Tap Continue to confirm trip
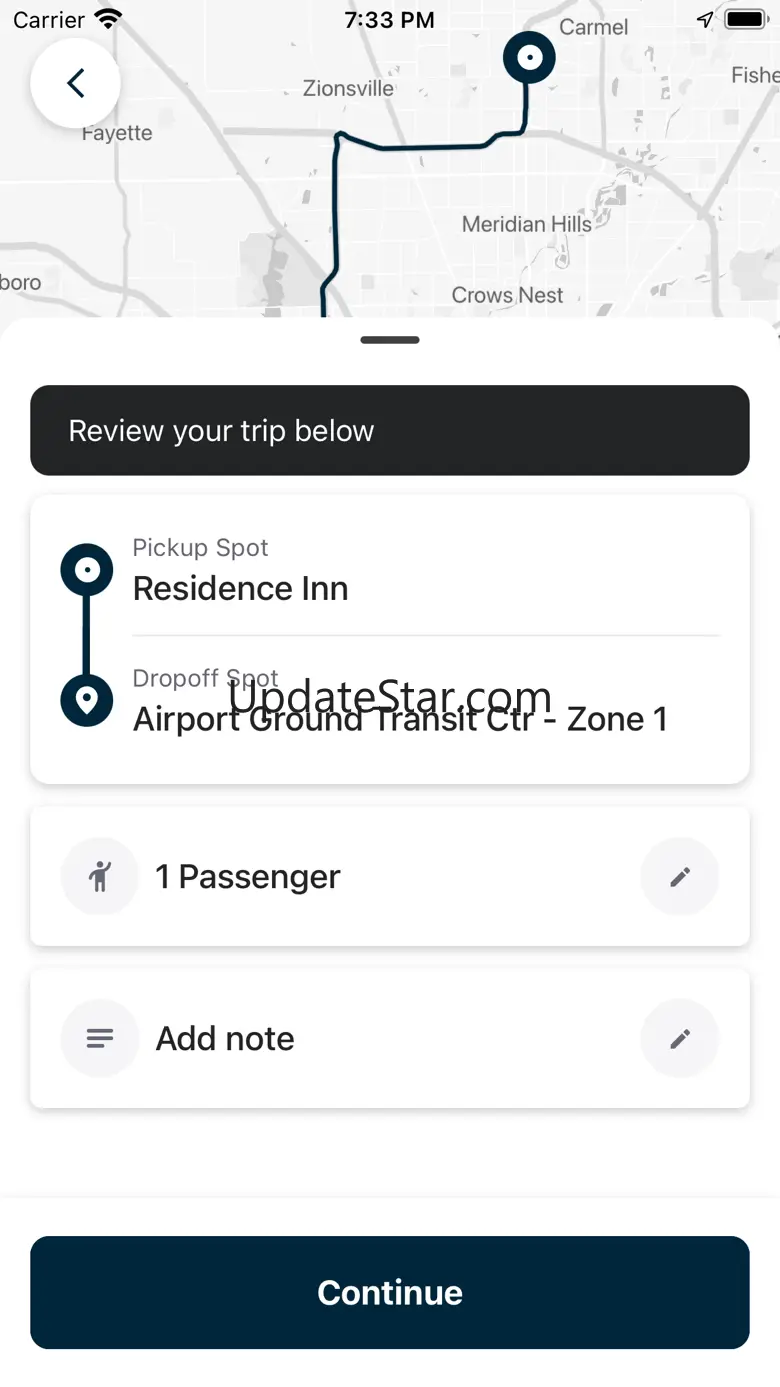 [390, 1292]
